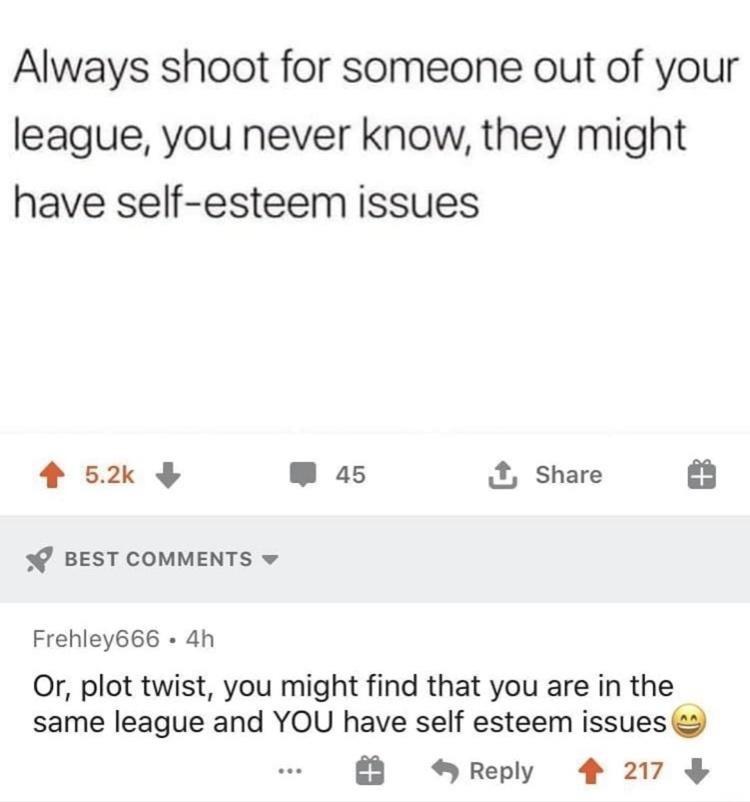750x802 pixels.
Task: Open the overflow menu on Frehley666's comment
Action: pos(290,771)
